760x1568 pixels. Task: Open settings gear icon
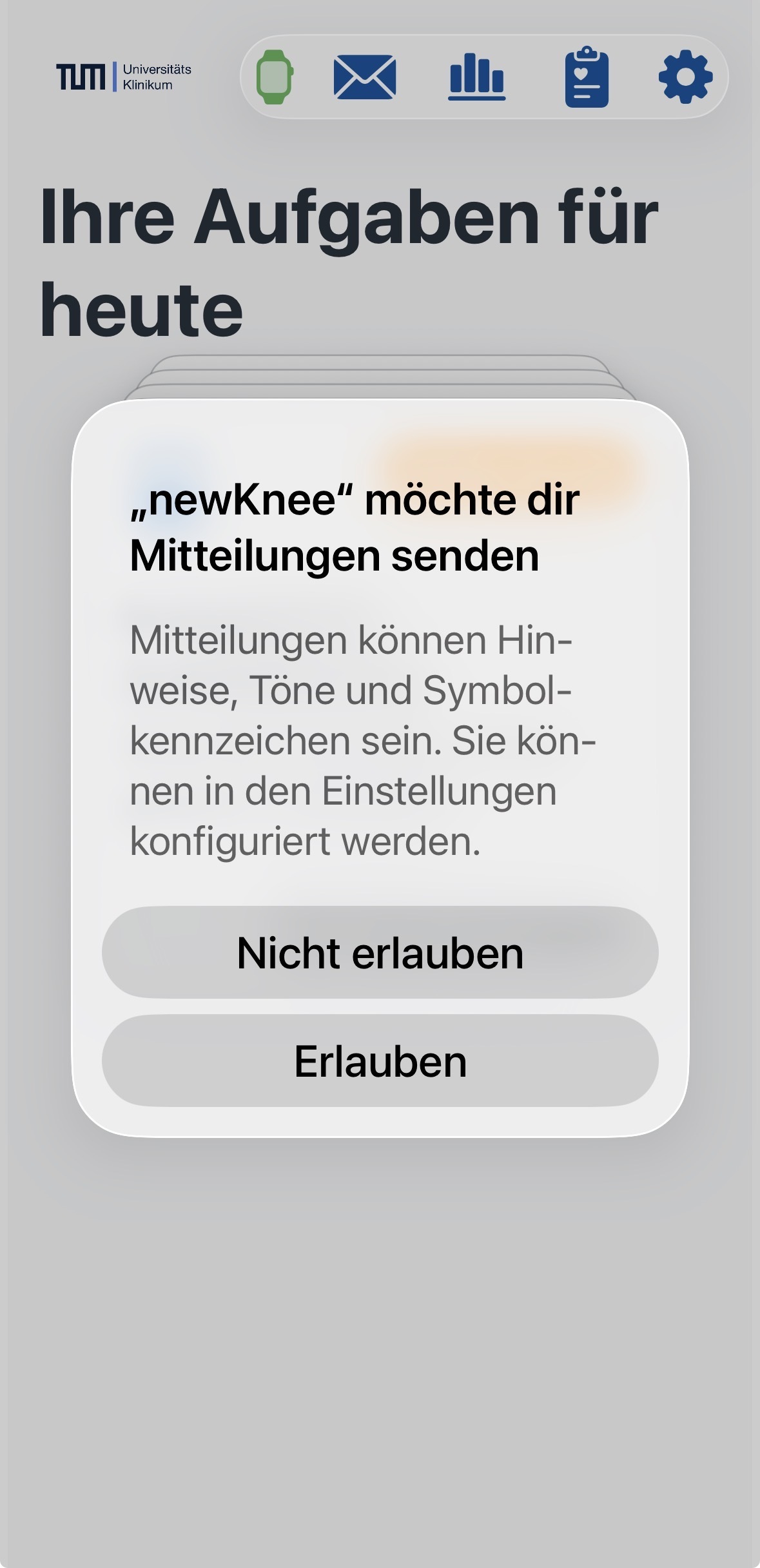tap(685, 77)
